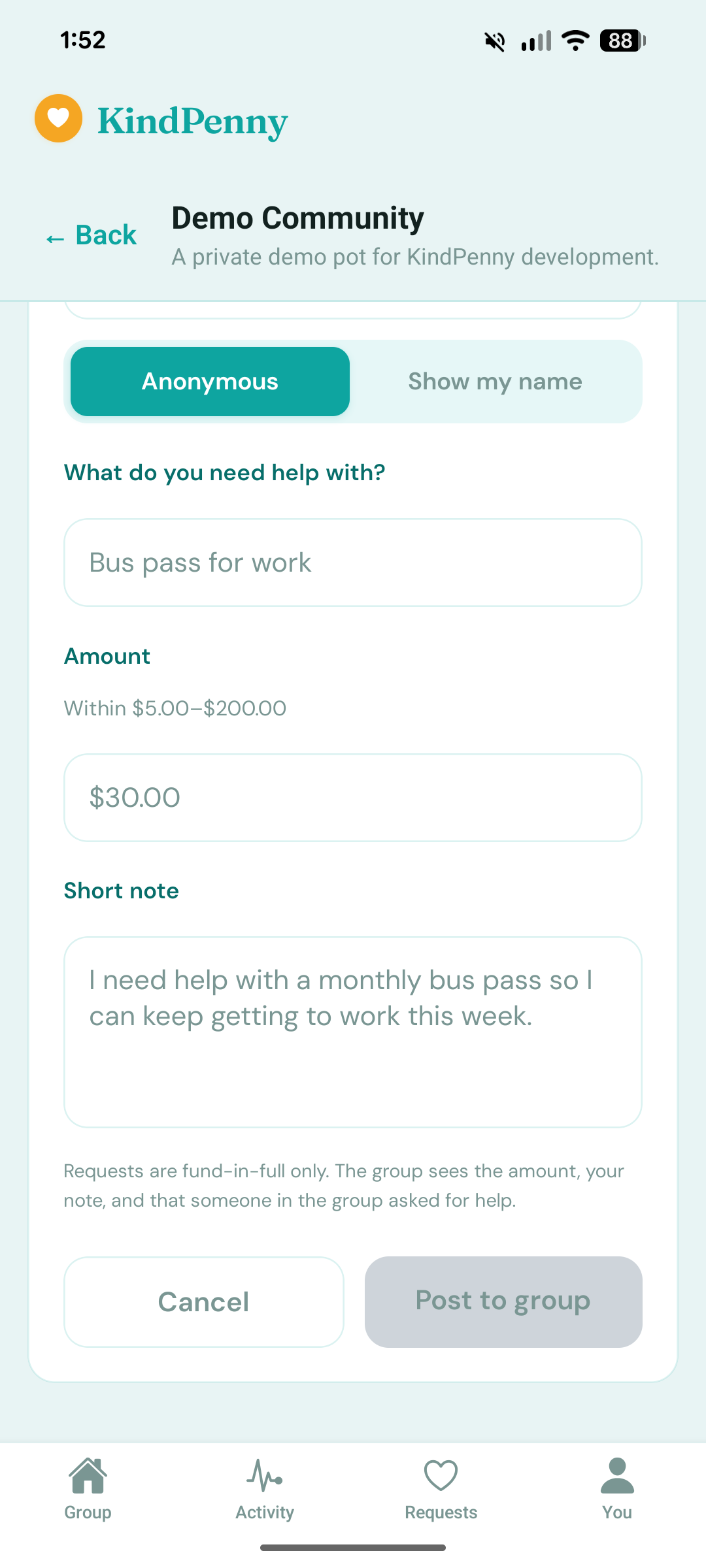The width and height of the screenshot is (706, 1568).
Task: Switch to Show my name
Action: point(495,382)
